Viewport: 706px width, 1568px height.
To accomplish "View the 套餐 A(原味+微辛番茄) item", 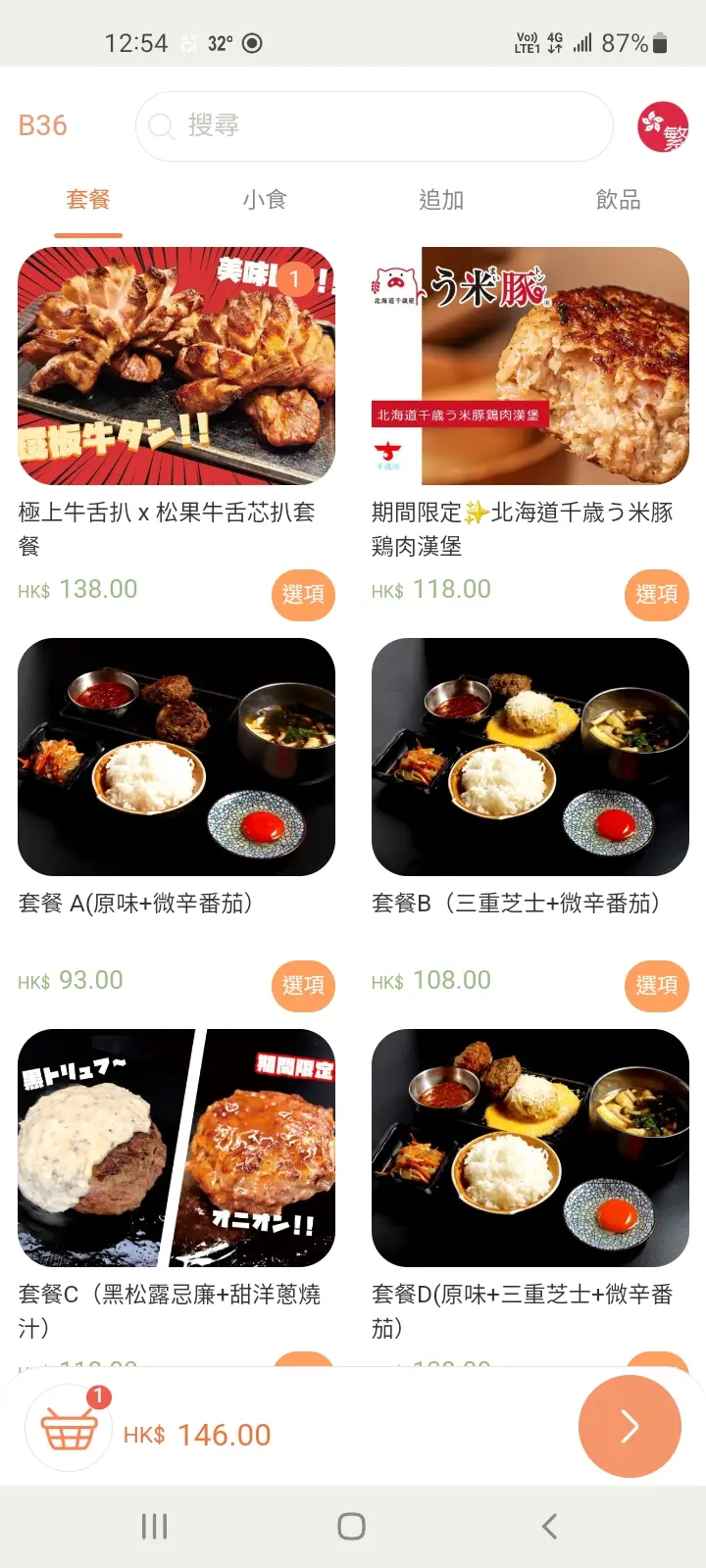I will 176,757.
